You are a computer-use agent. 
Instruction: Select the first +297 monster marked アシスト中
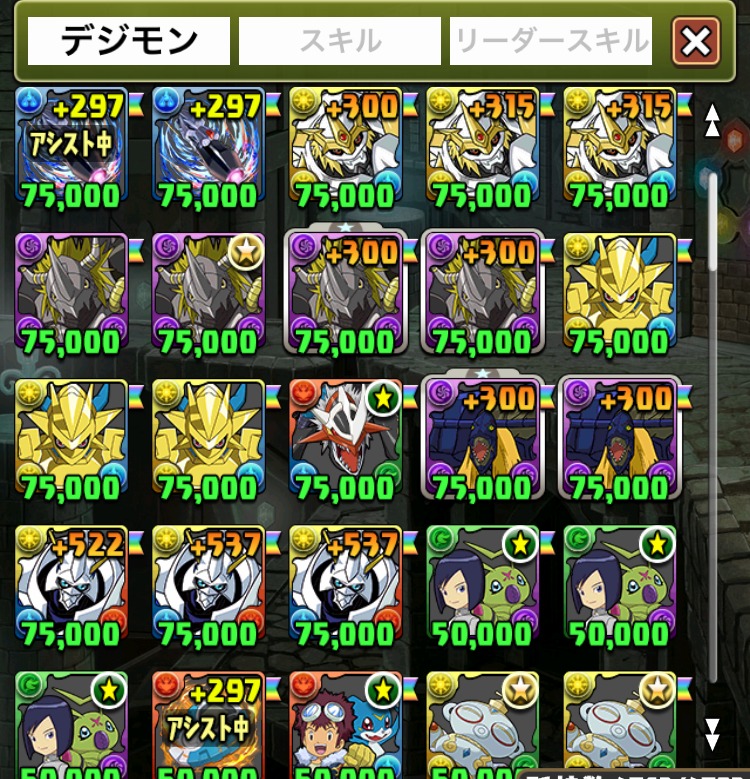point(71,147)
